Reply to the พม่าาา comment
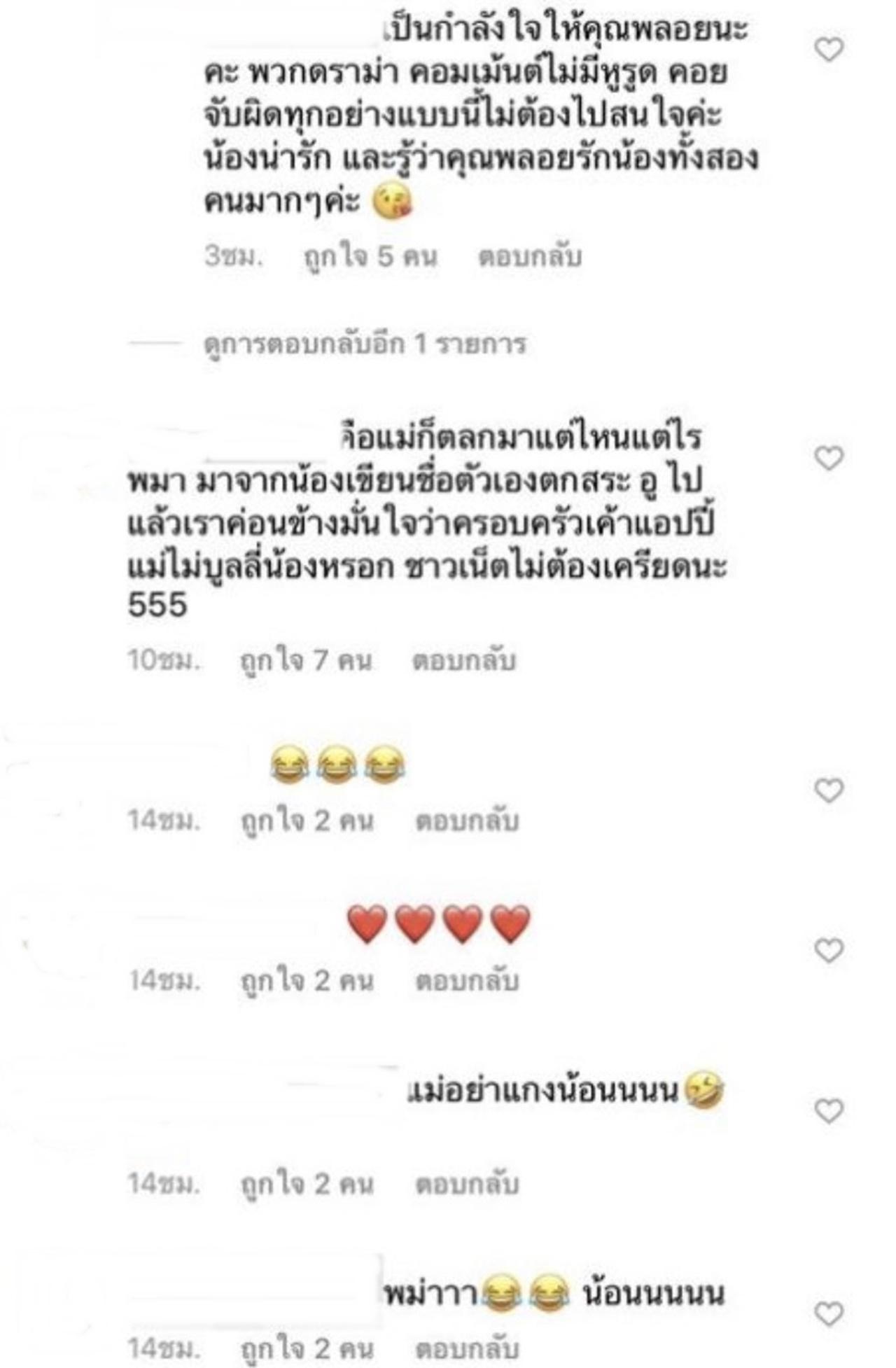 pyautogui.click(x=467, y=1348)
